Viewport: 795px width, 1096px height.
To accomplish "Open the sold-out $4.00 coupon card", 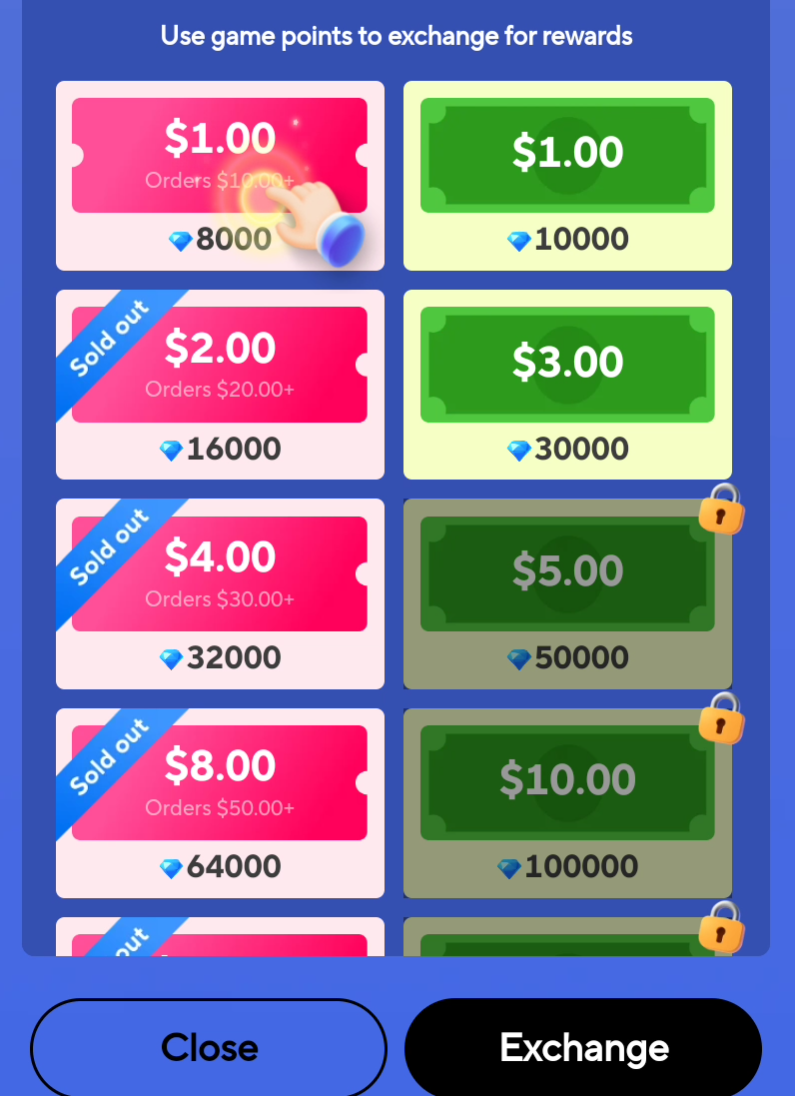I will point(219,593).
